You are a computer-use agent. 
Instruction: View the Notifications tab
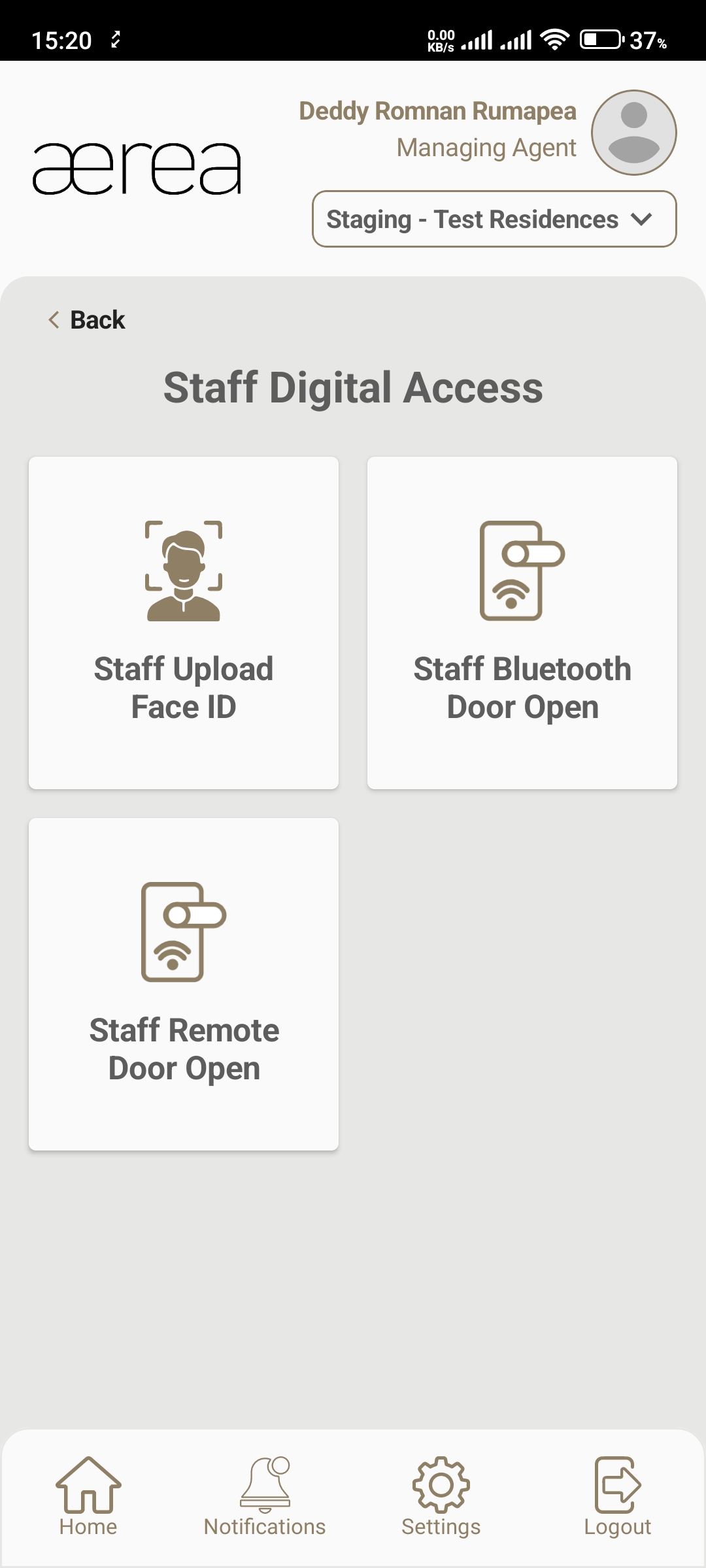tap(265, 1496)
